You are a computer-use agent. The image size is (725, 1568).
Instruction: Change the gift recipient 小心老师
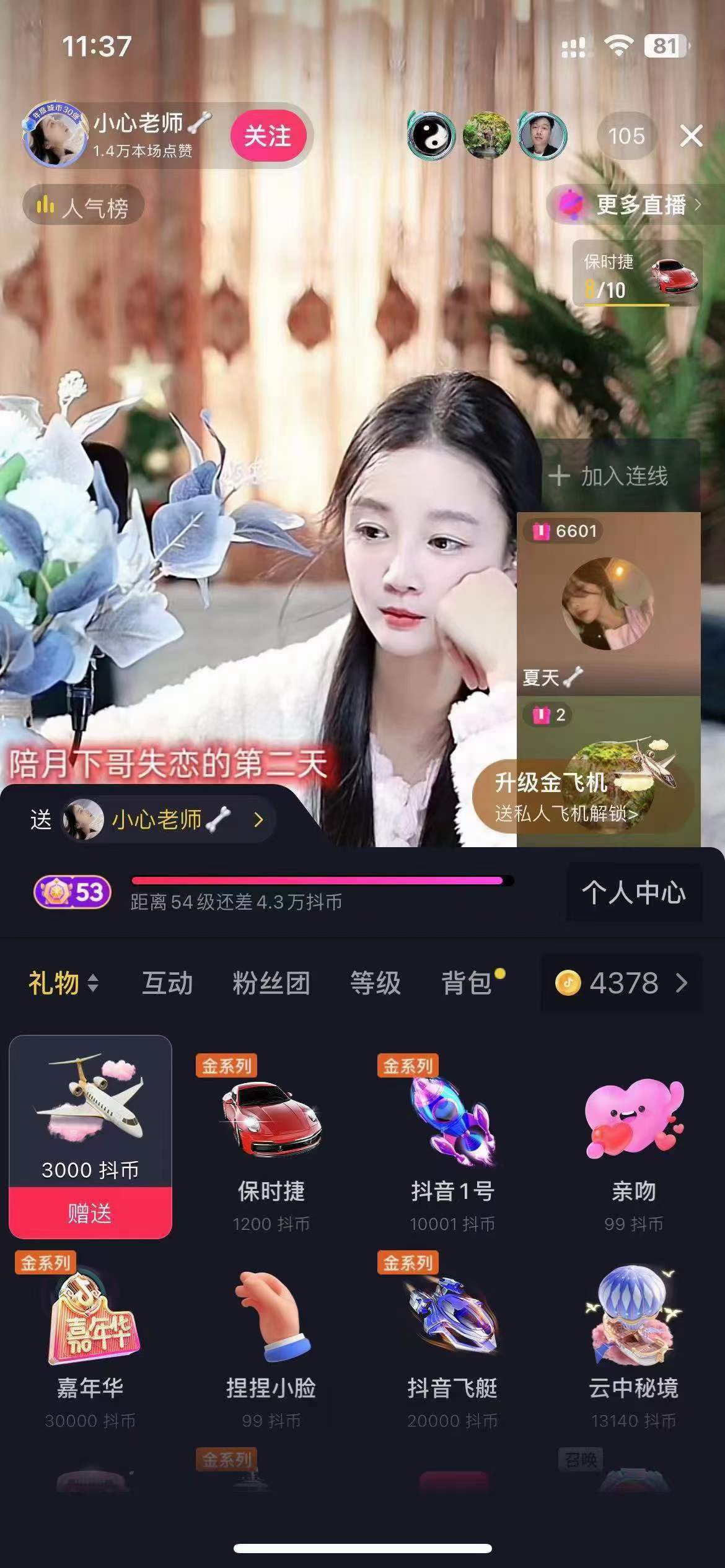tap(167, 820)
